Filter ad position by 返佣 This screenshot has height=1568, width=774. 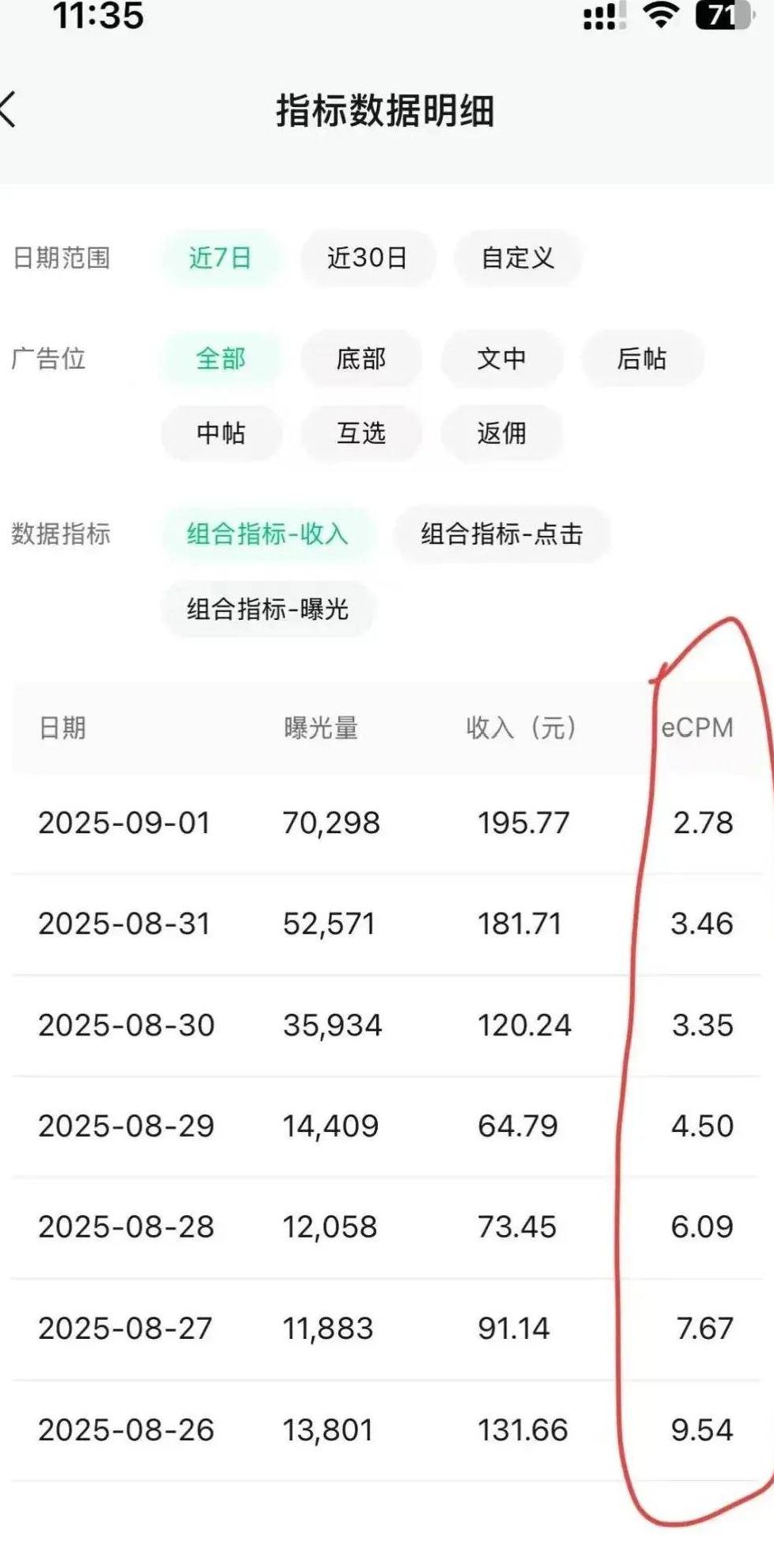[501, 433]
